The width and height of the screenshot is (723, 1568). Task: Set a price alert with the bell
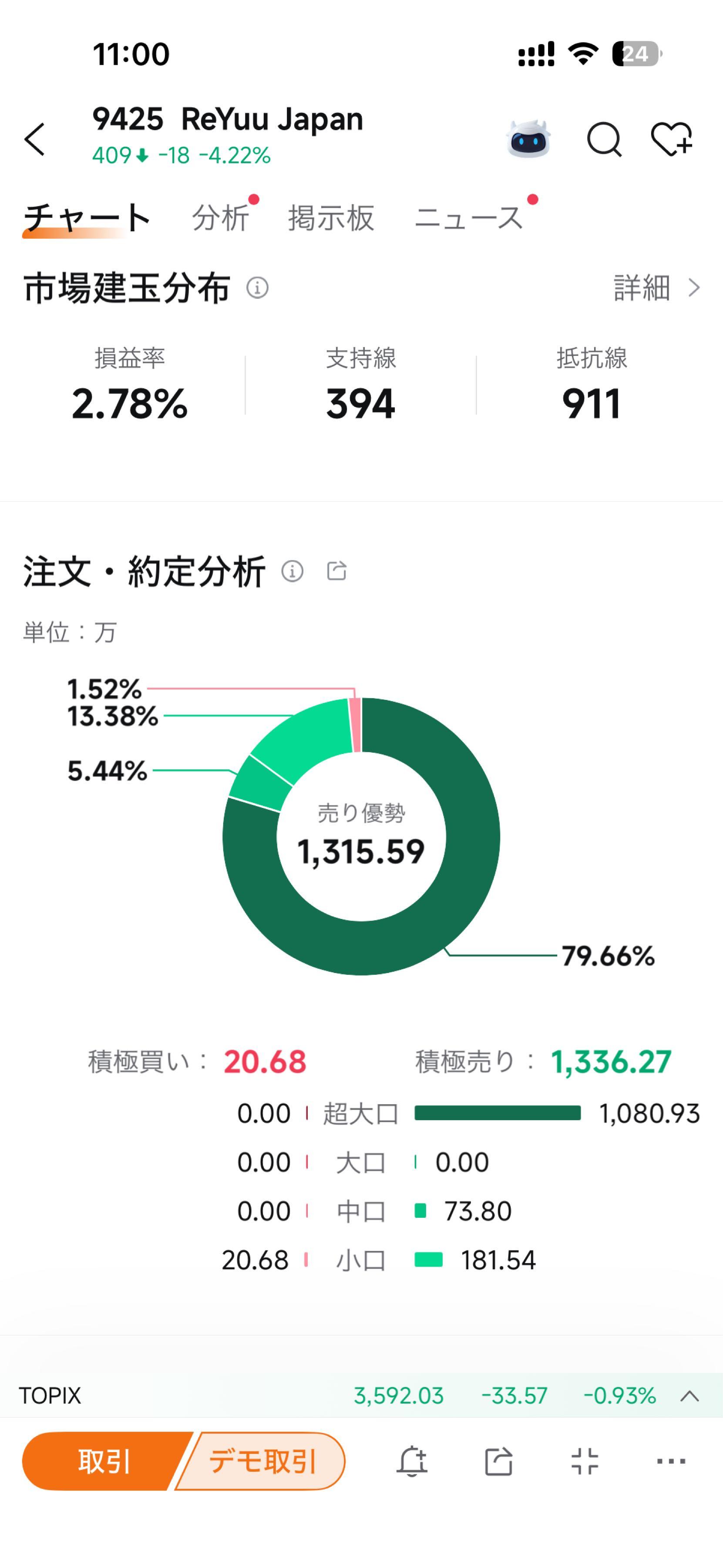(x=412, y=1461)
